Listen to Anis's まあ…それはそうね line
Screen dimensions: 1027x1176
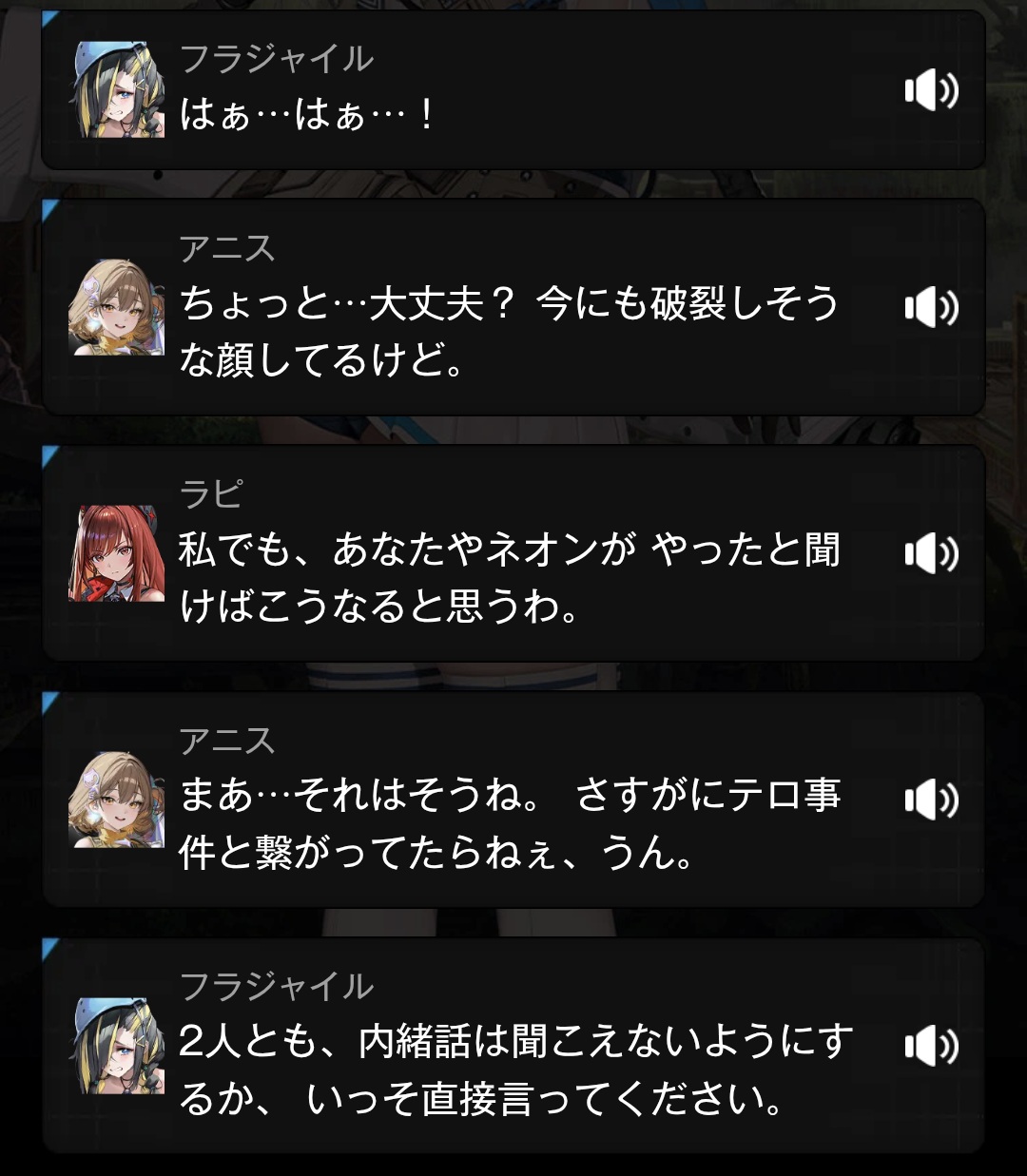[930, 800]
